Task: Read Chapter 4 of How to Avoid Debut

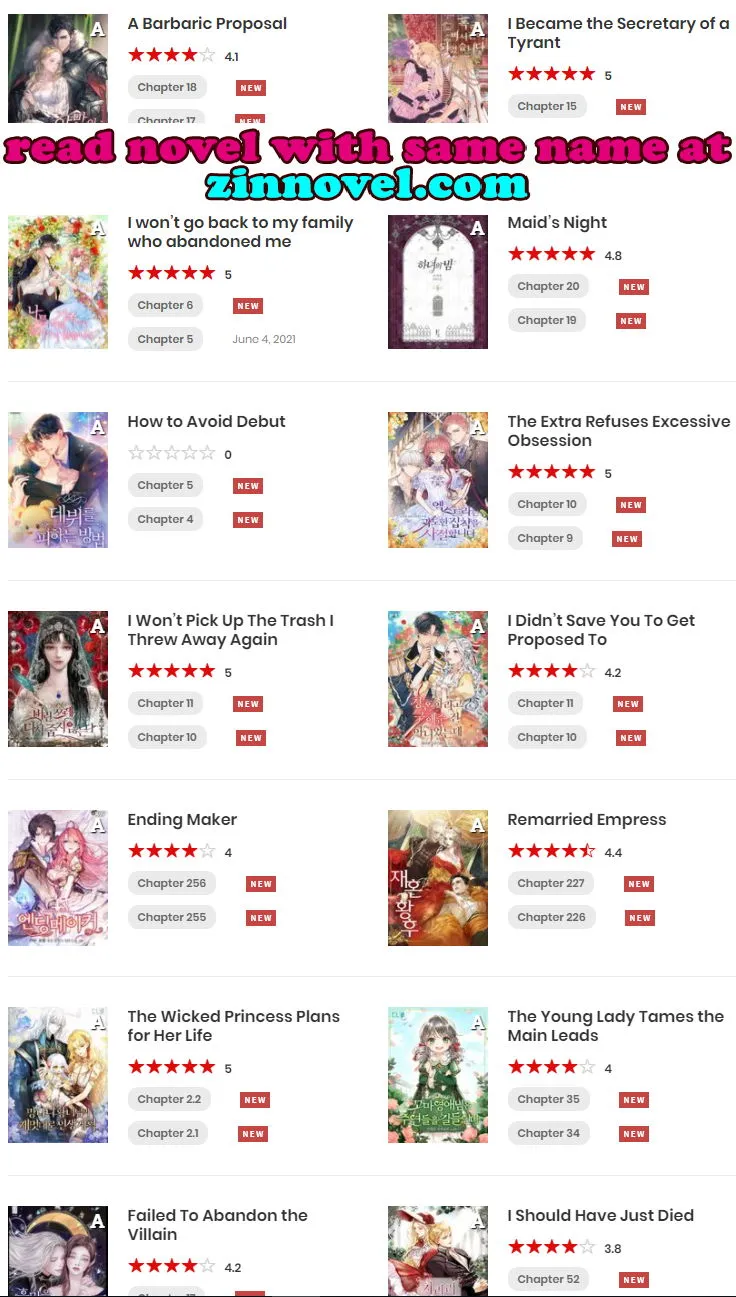Action: pyautogui.click(x=165, y=519)
